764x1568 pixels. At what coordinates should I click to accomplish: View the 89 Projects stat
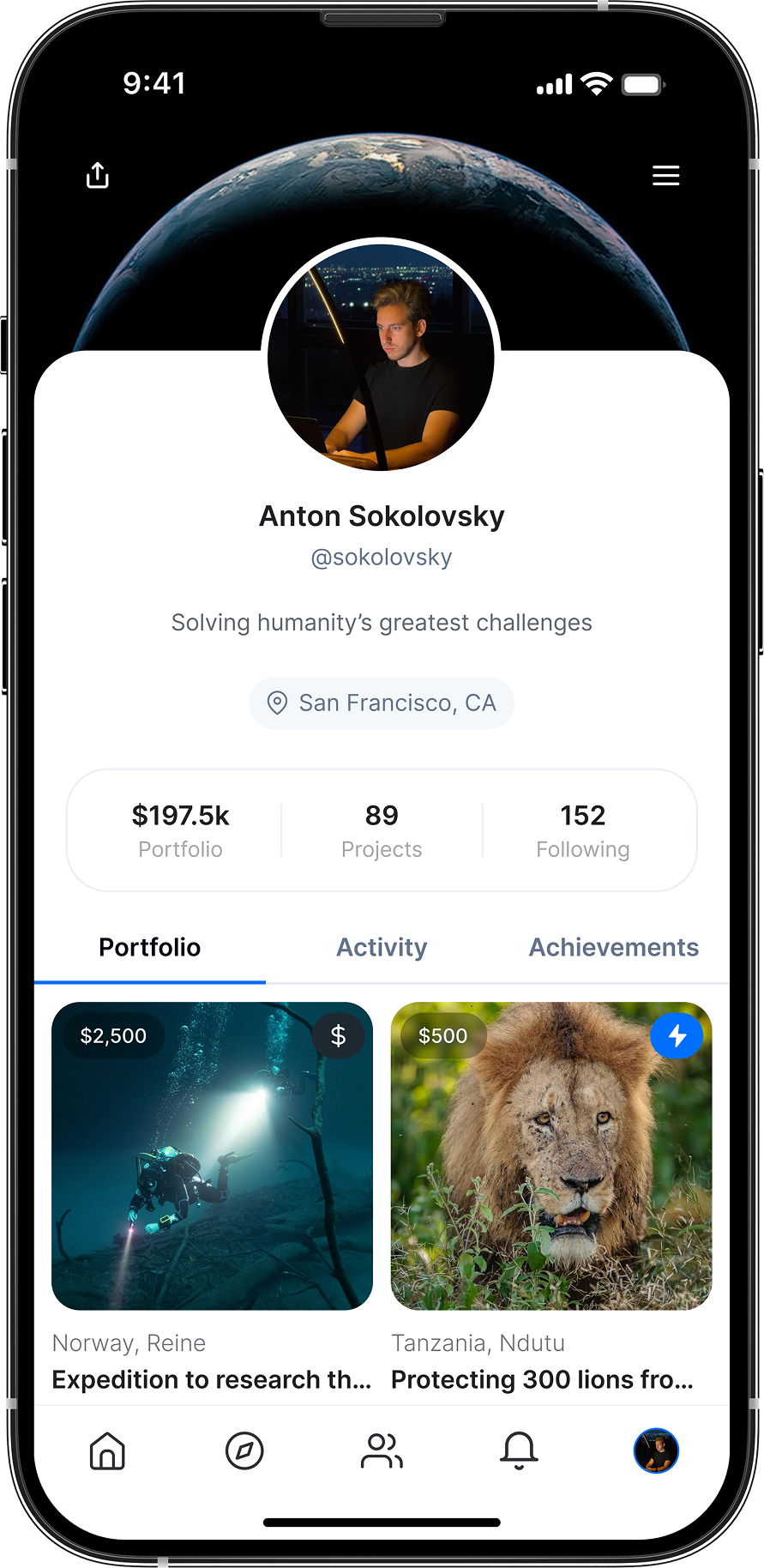(382, 829)
